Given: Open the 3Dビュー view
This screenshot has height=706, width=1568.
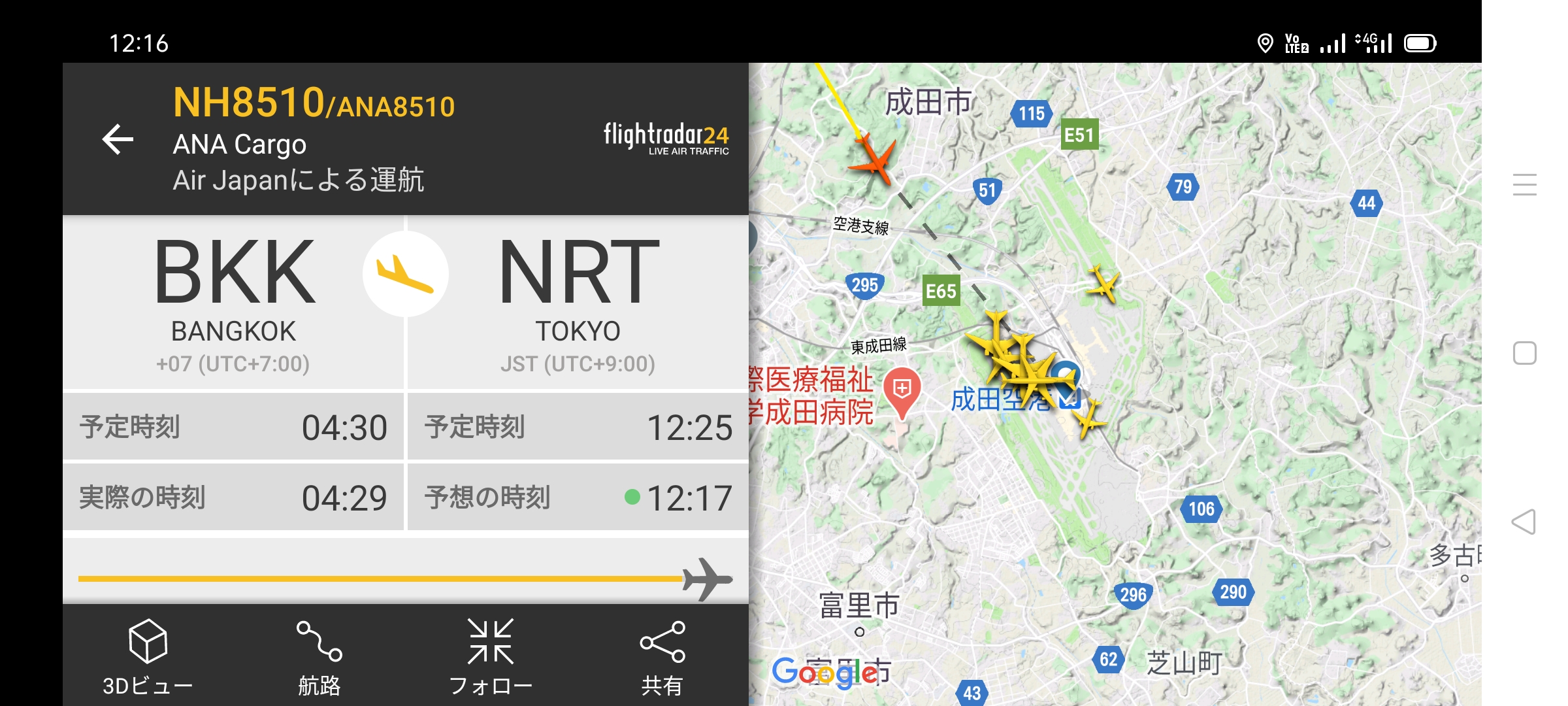Looking at the screenshot, I should point(148,657).
